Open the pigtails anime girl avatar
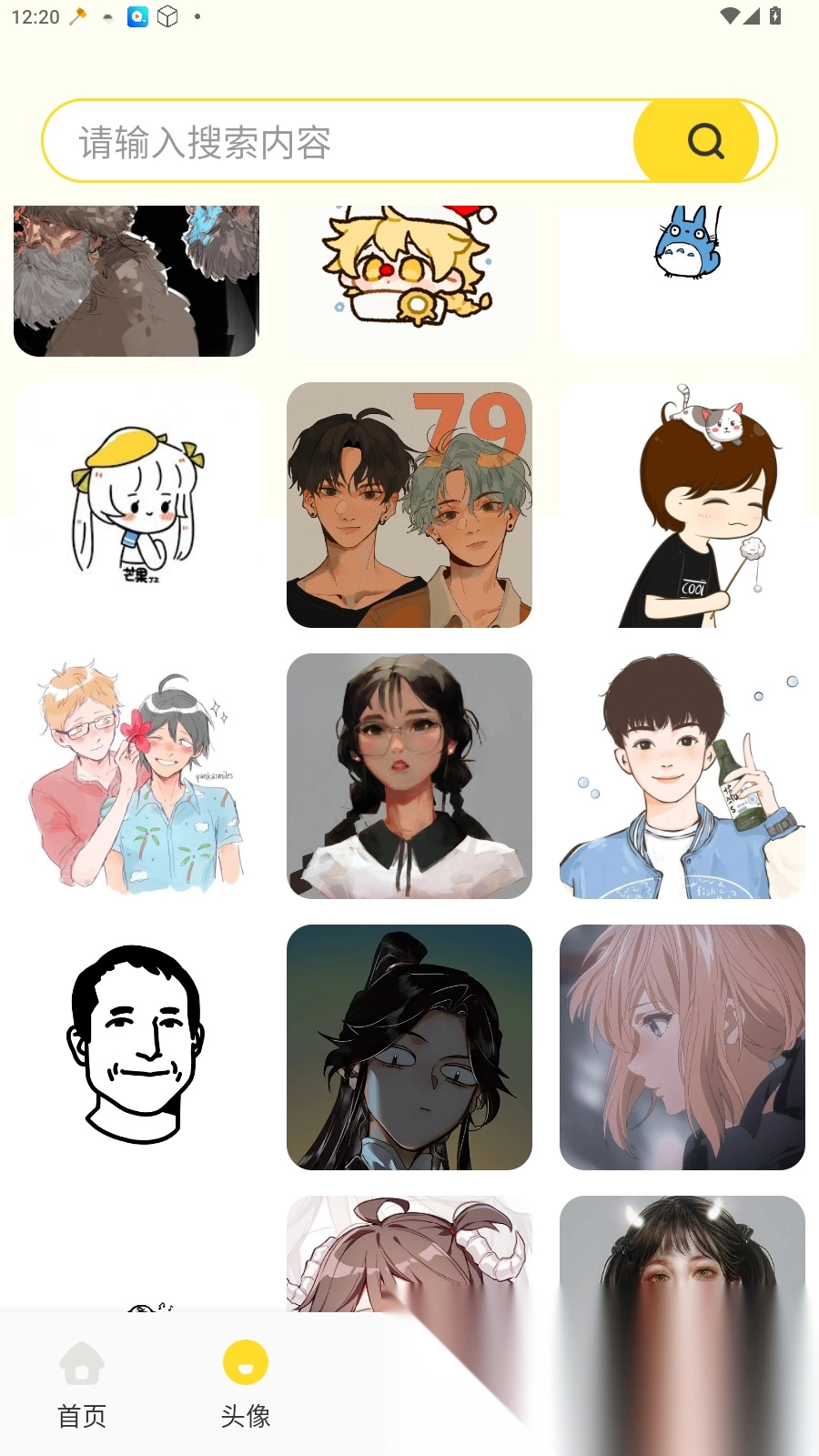The image size is (819, 1456). (409, 1251)
